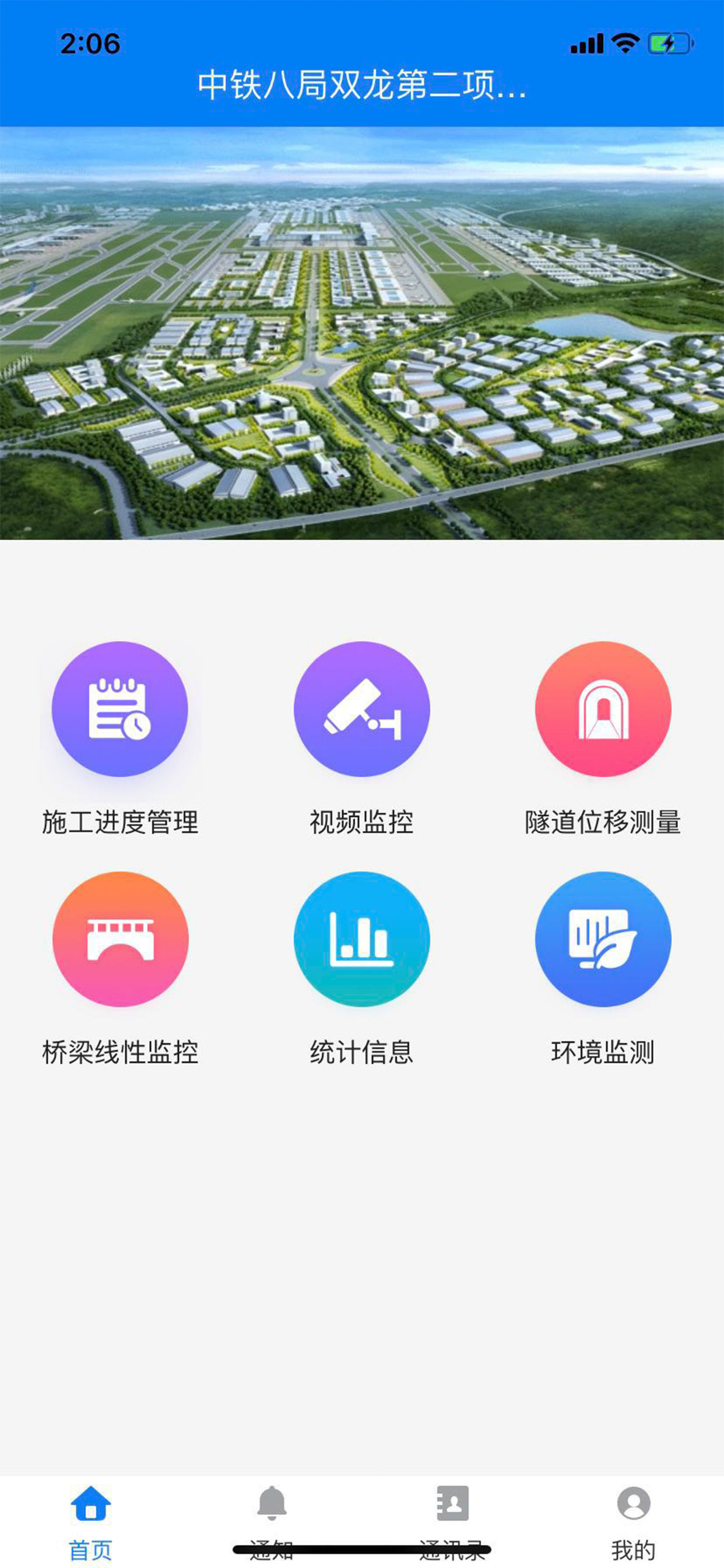Switch to the 通讯录 contacts tab
The image size is (724, 1568).
click(452, 1517)
